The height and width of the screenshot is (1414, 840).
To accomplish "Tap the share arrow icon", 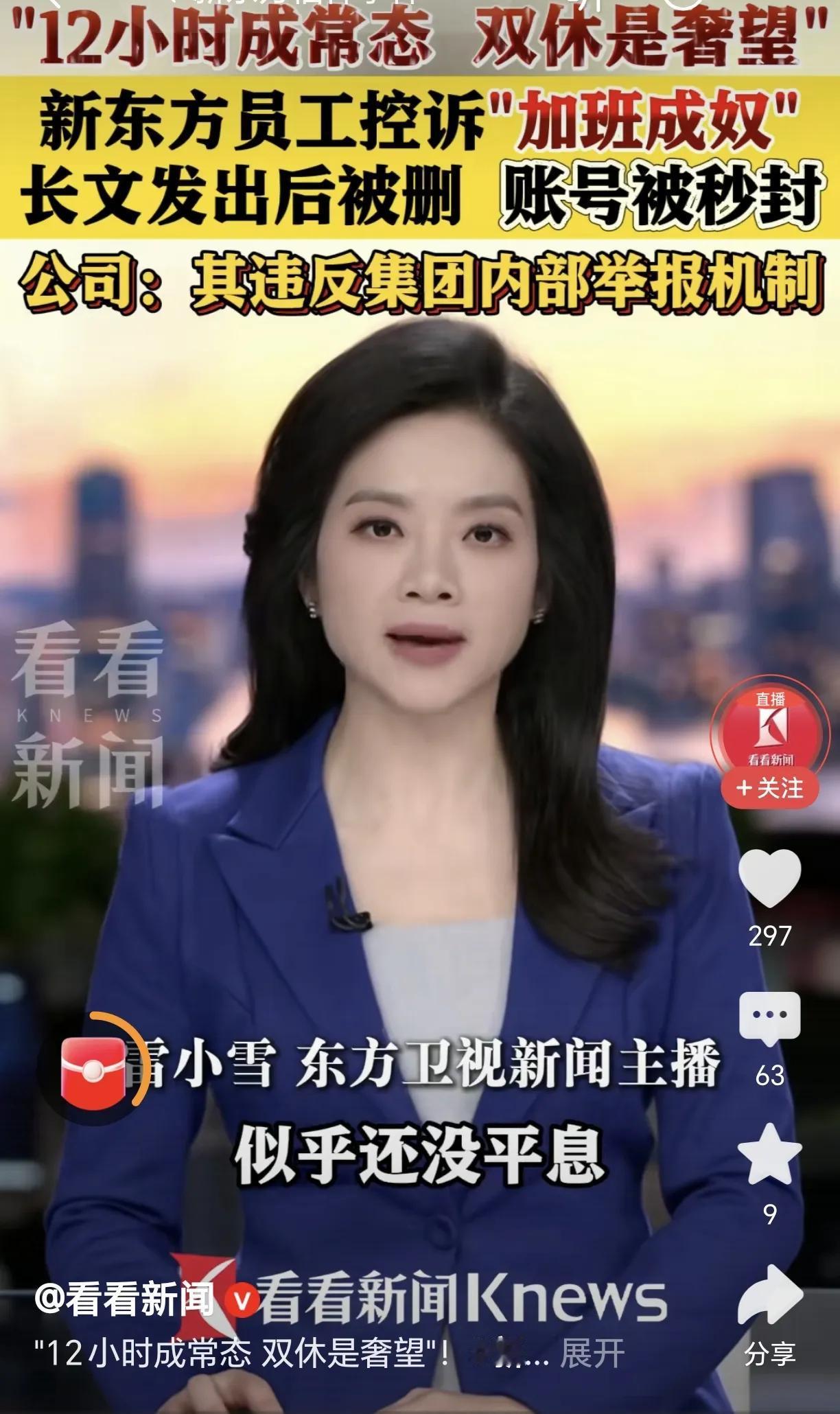I will click(770, 1293).
